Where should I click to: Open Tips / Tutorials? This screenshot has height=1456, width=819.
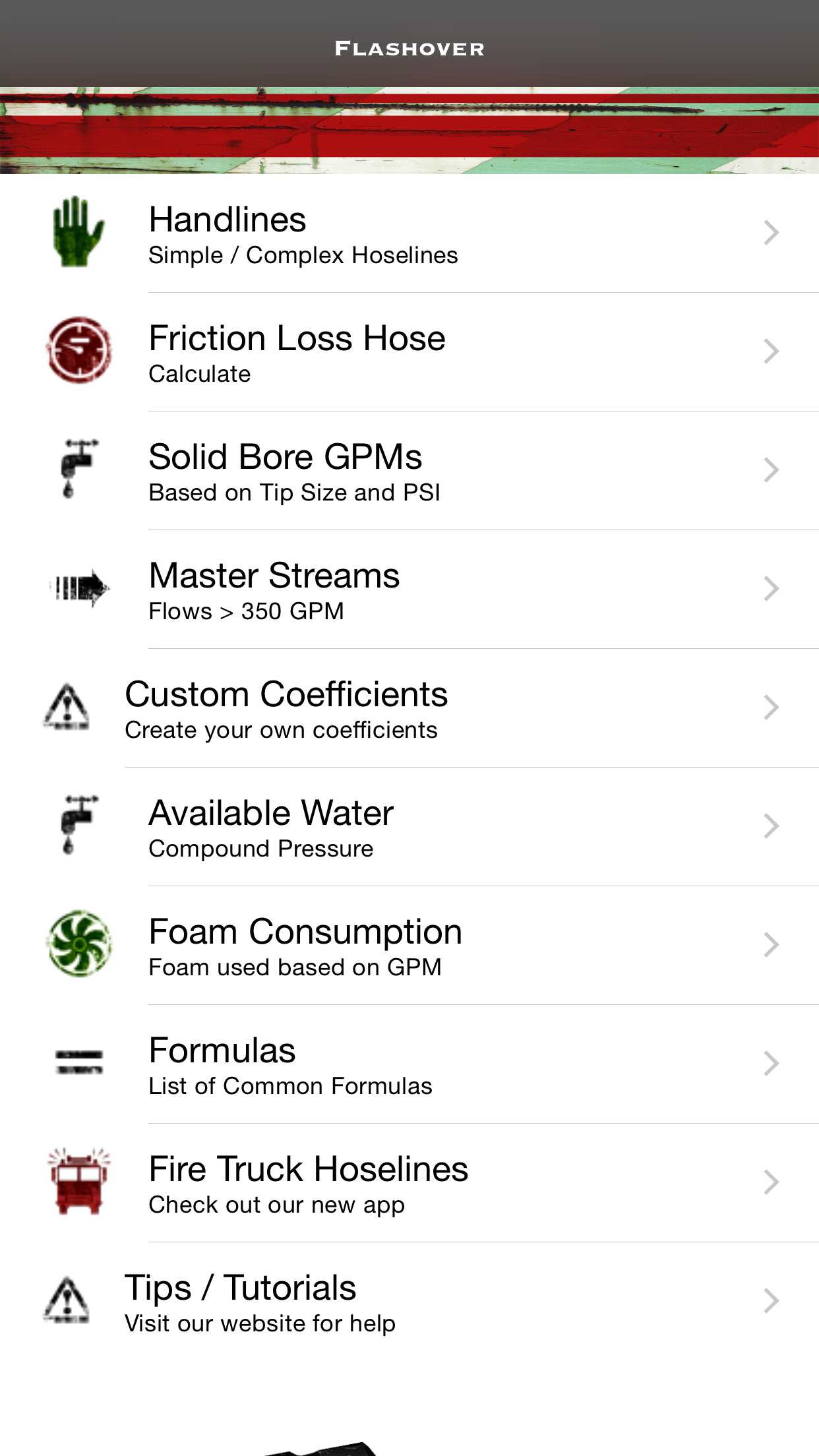pyautogui.click(x=409, y=1302)
